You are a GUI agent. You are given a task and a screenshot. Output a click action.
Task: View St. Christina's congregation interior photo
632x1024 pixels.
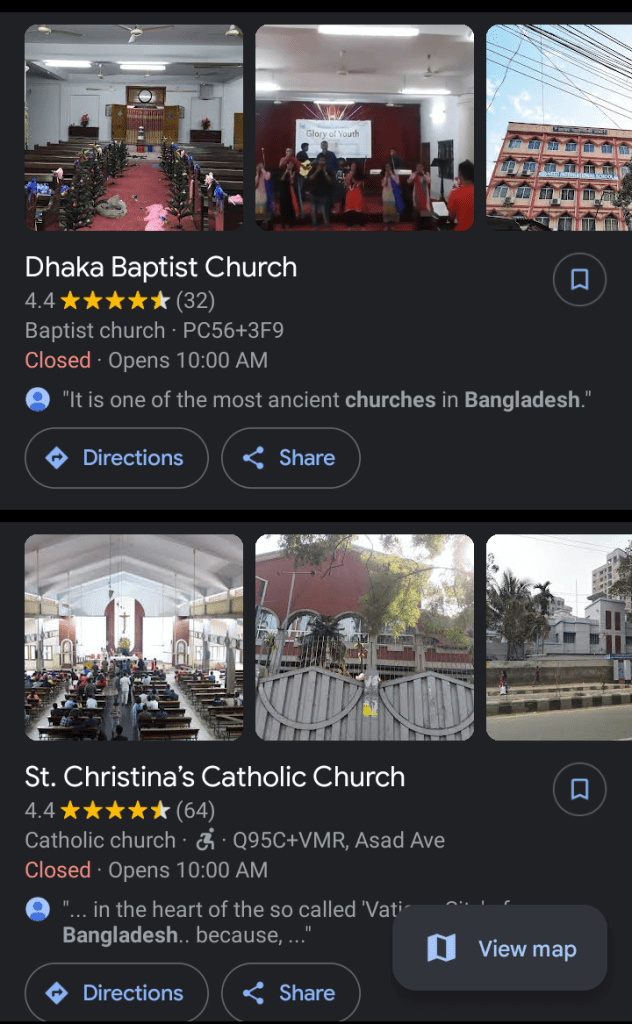point(134,637)
